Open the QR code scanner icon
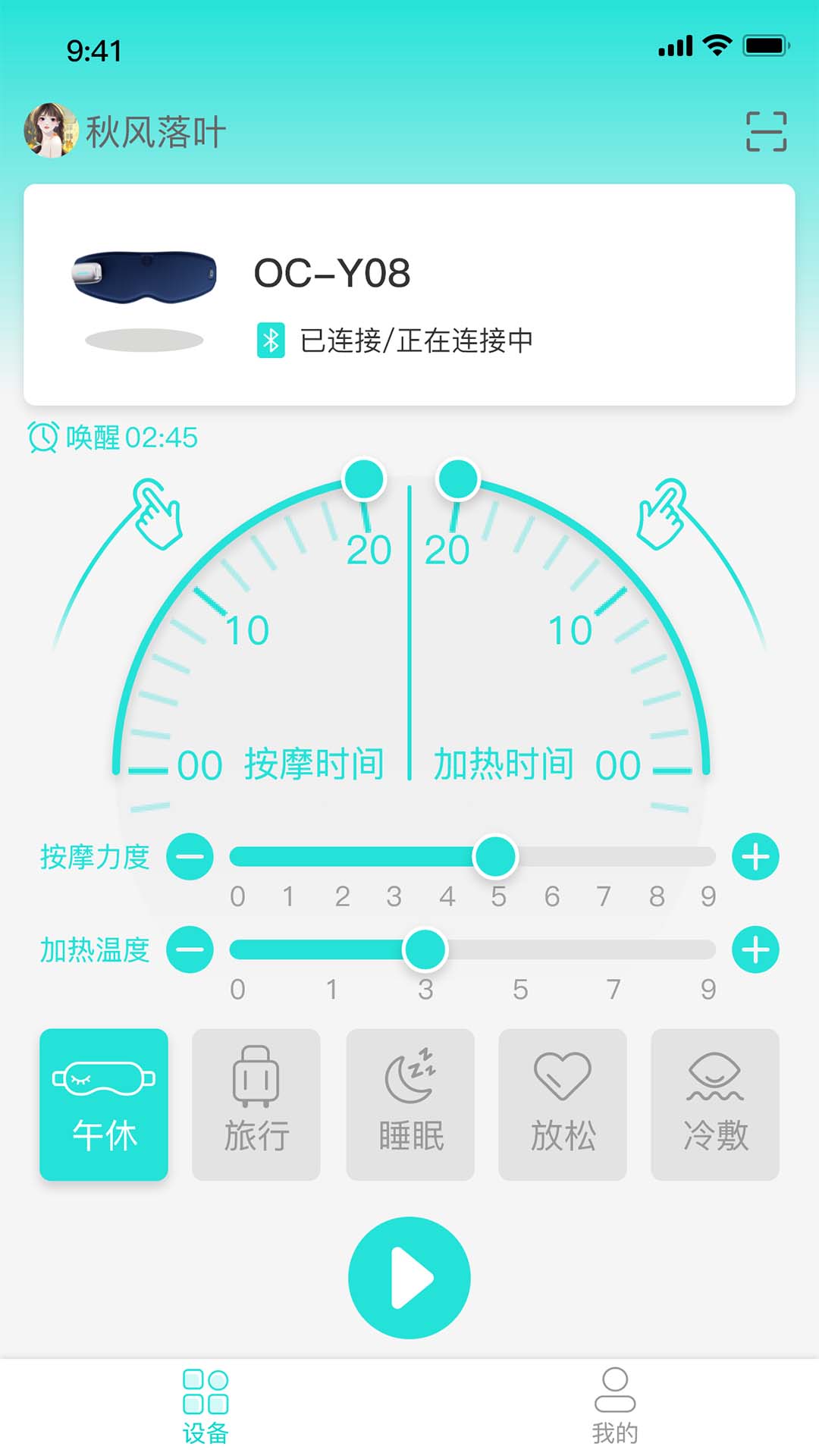The image size is (819, 1456). (767, 132)
